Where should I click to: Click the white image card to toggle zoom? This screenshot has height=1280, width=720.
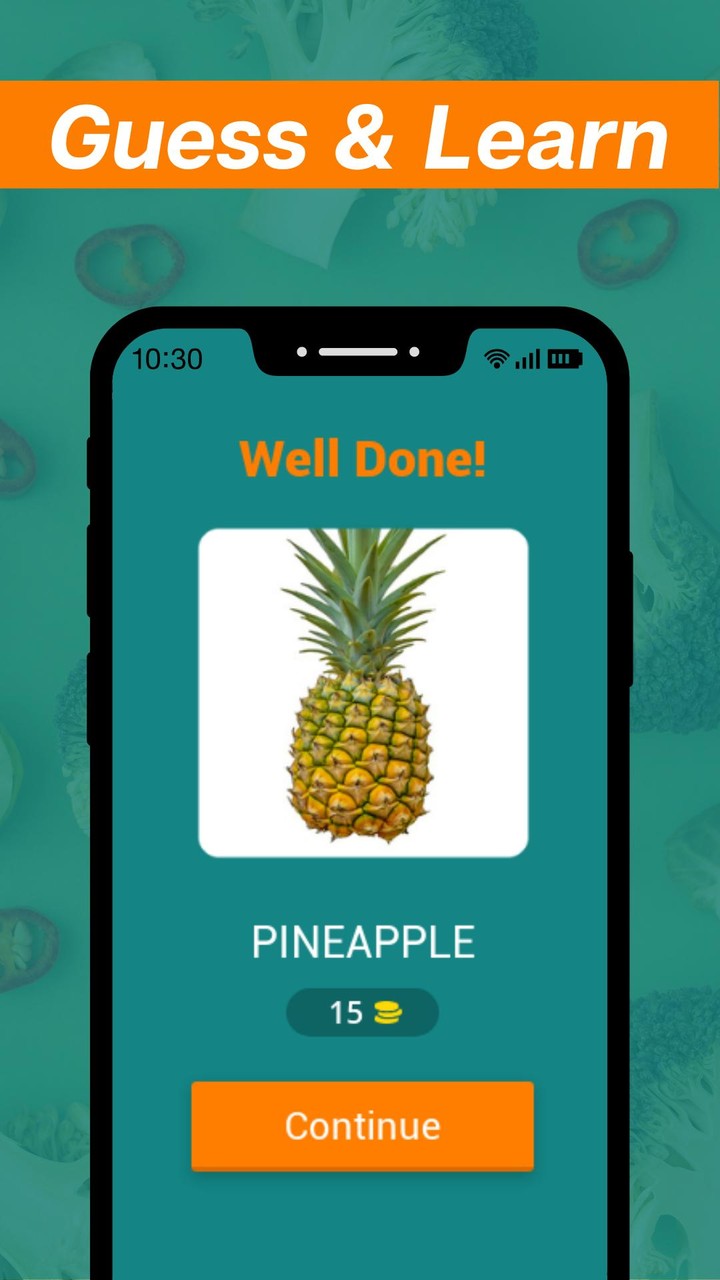click(x=362, y=690)
